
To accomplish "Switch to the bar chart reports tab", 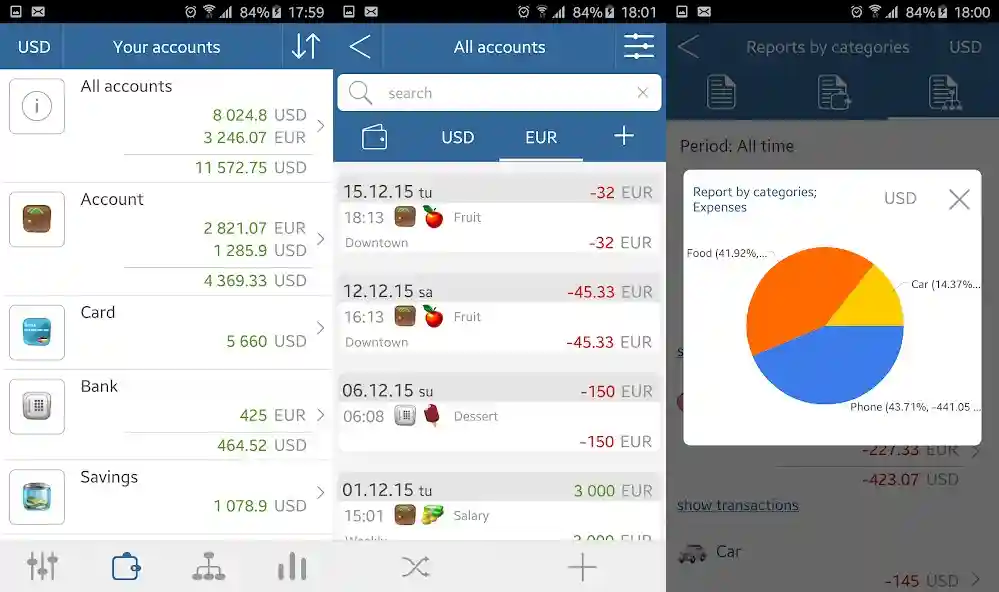I will click(x=291, y=567).
